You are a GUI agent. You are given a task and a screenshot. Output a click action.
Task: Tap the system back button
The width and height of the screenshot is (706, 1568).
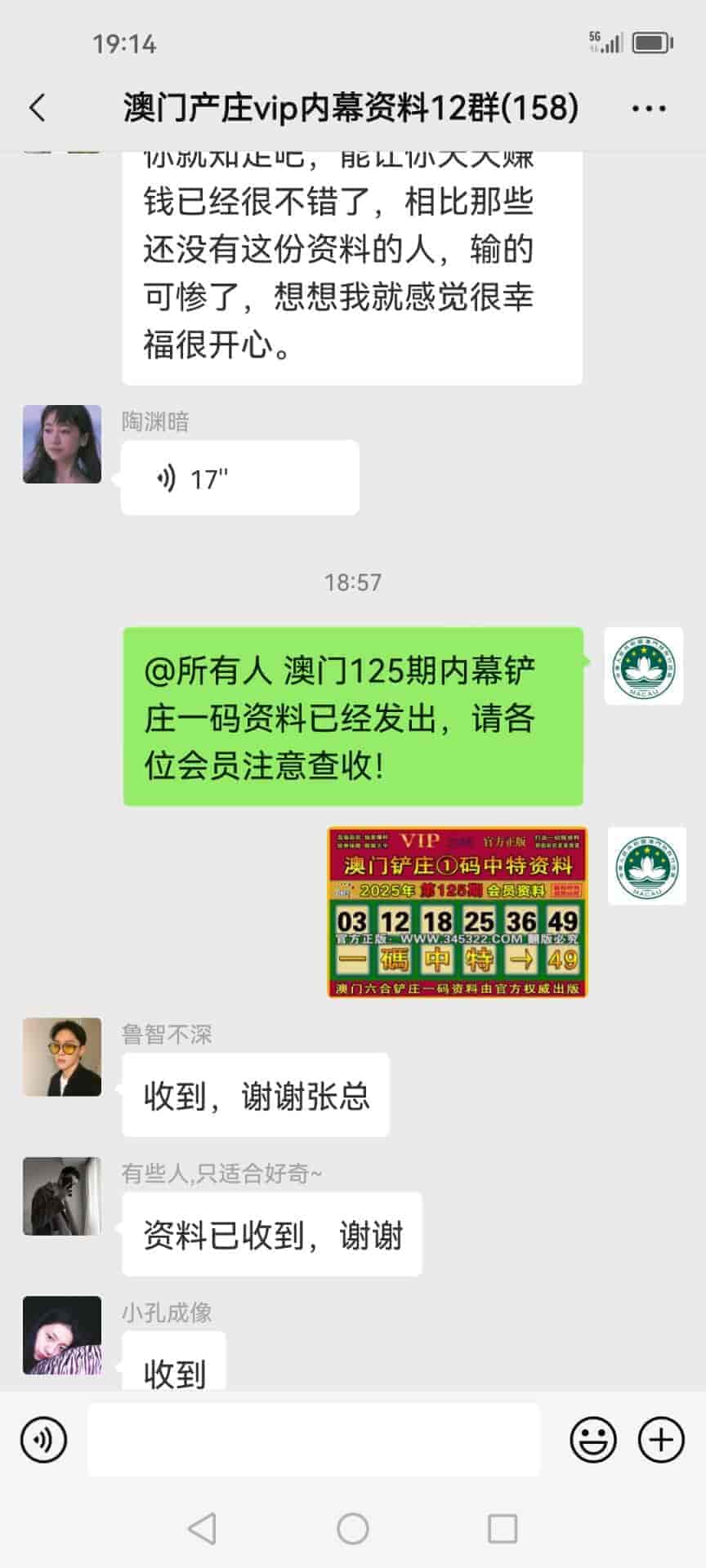202,1528
